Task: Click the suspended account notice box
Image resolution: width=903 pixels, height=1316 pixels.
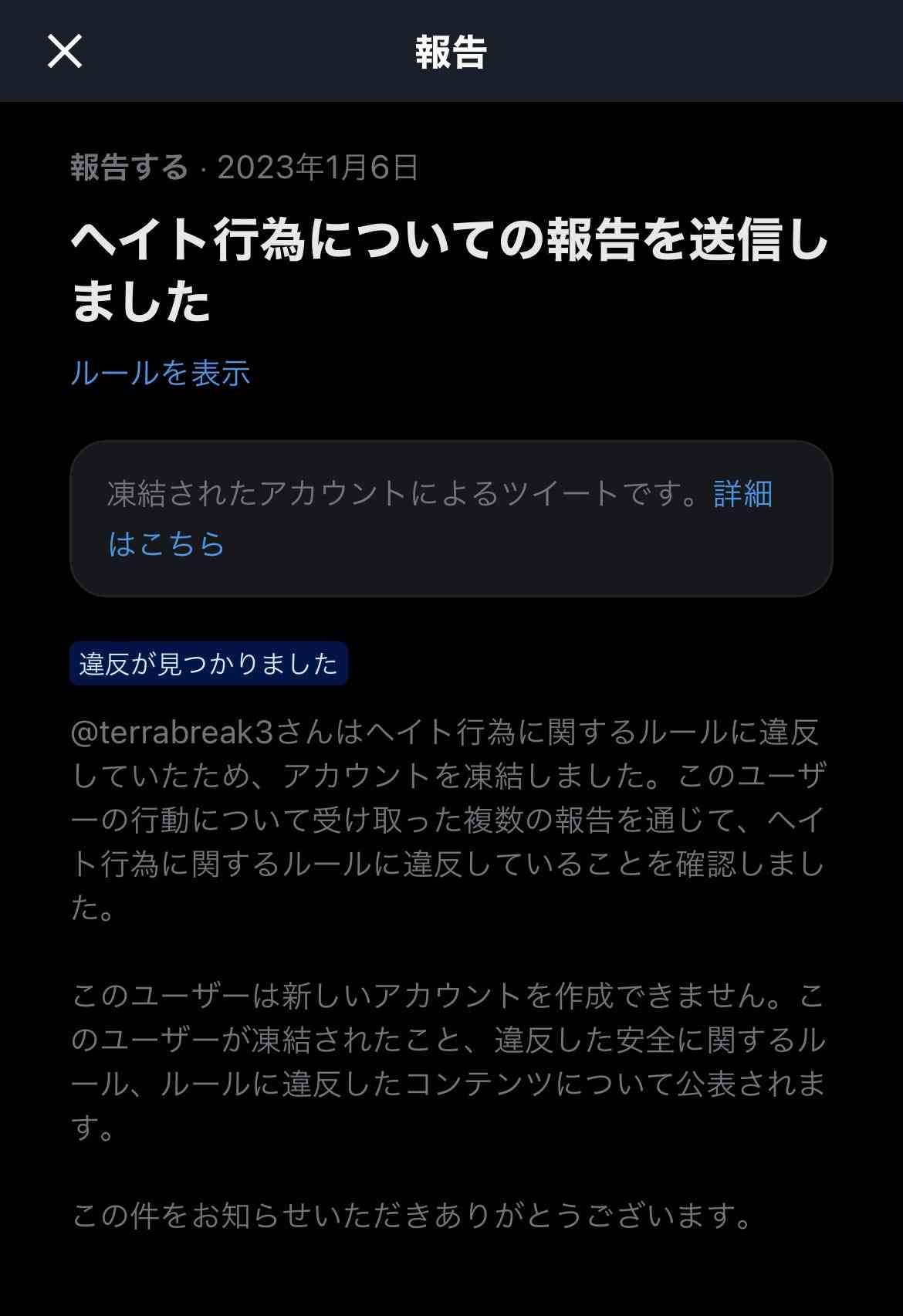Action: tap(449, 517)
